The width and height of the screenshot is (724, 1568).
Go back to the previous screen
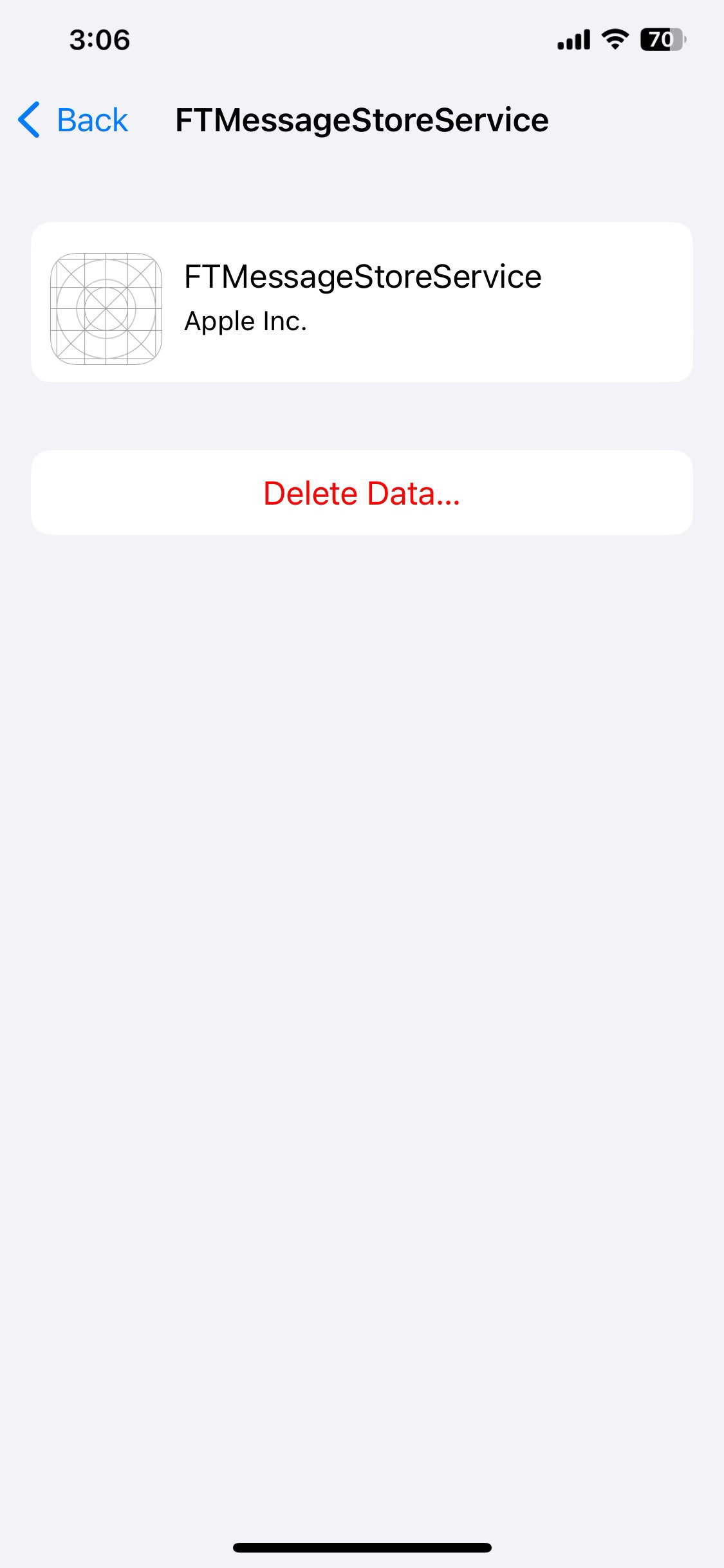point(73,120)
